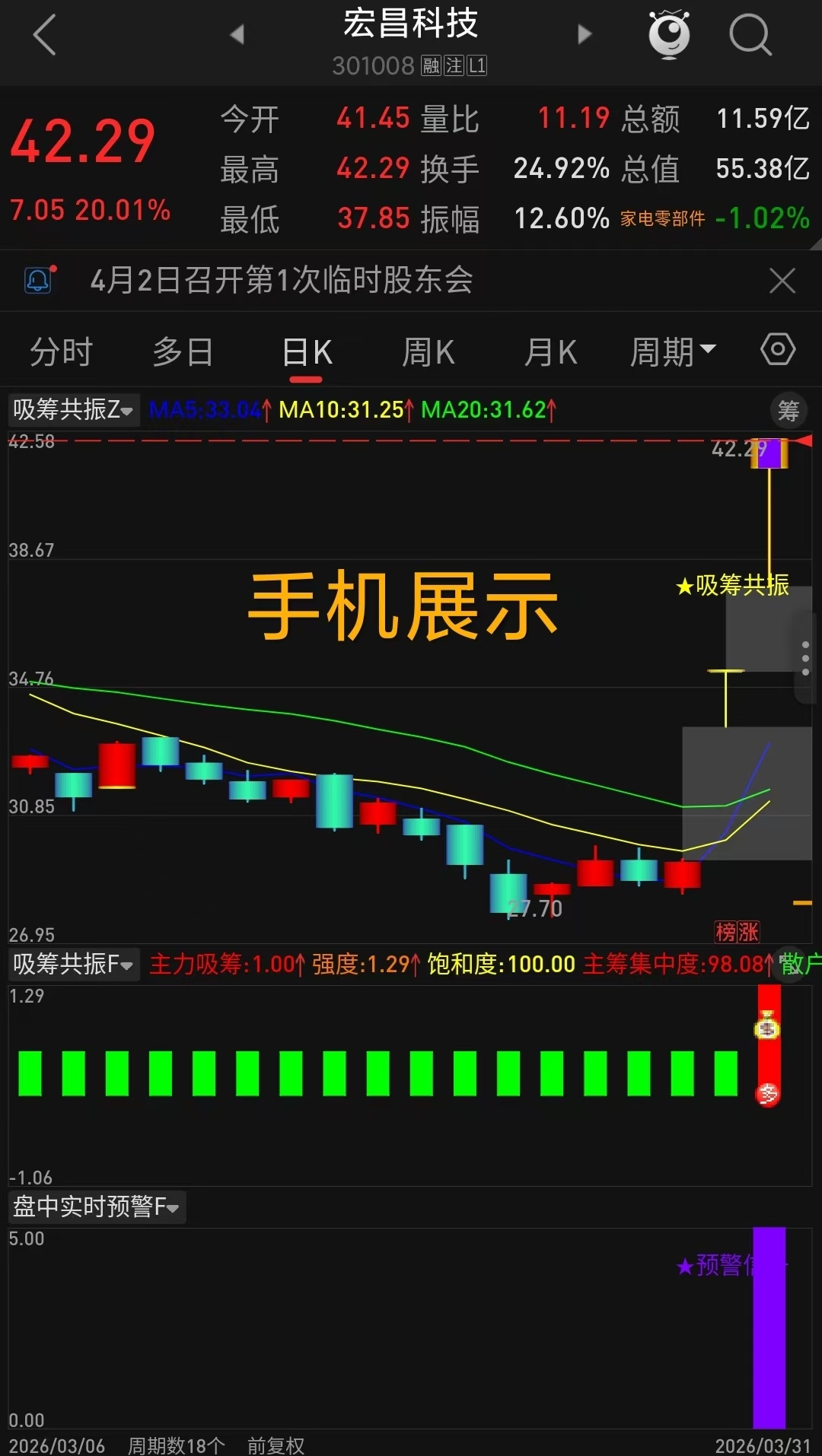This screenshot has height=1456, width=822.
Task: Switch to the 多日 chart tab
Action: (x=183, y=352)
